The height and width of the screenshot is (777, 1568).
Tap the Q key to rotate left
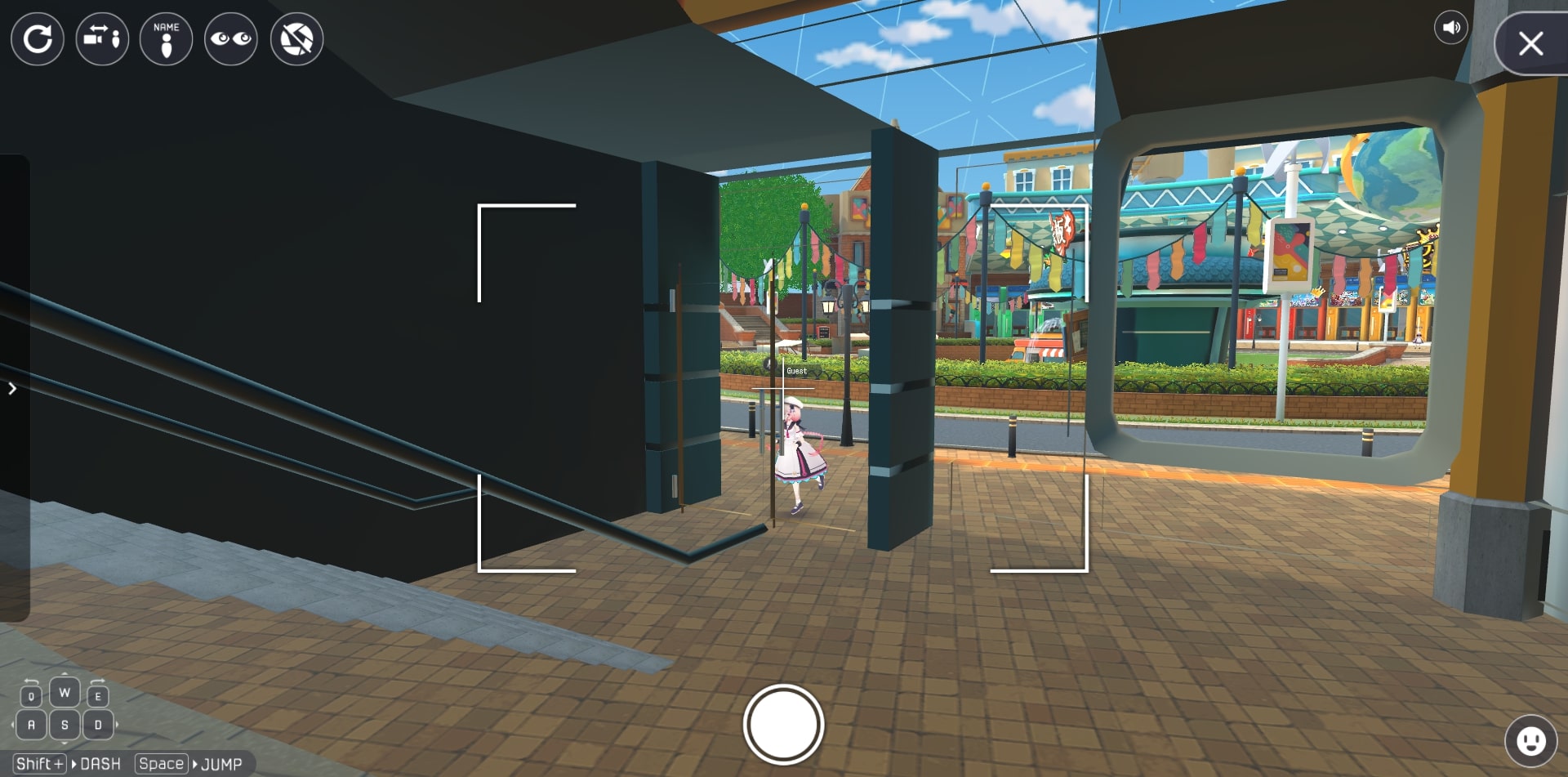31,696
